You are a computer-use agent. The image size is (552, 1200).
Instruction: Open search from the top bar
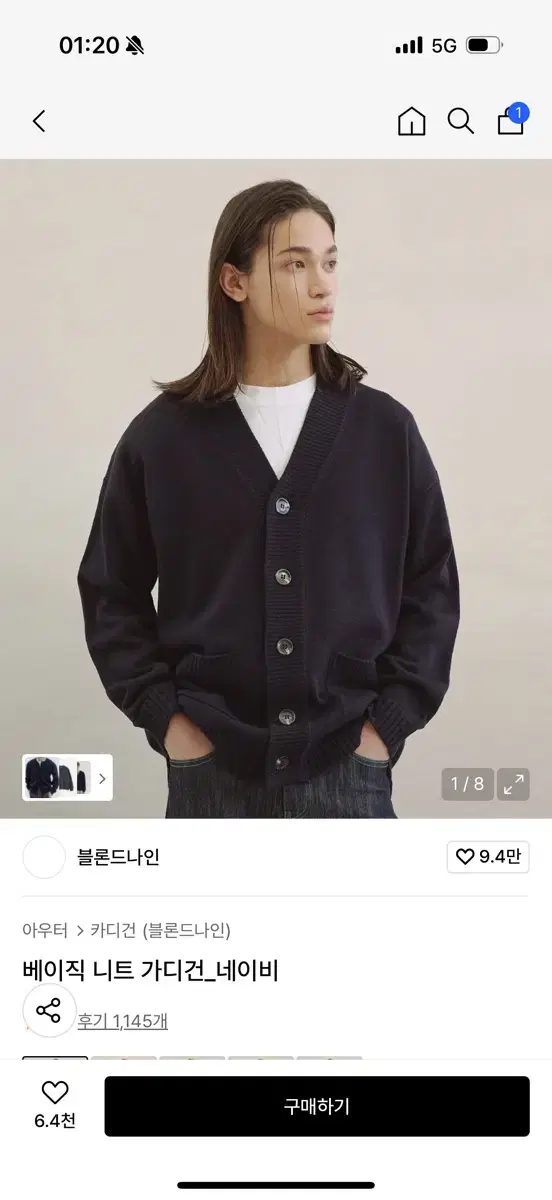[460, 122]
